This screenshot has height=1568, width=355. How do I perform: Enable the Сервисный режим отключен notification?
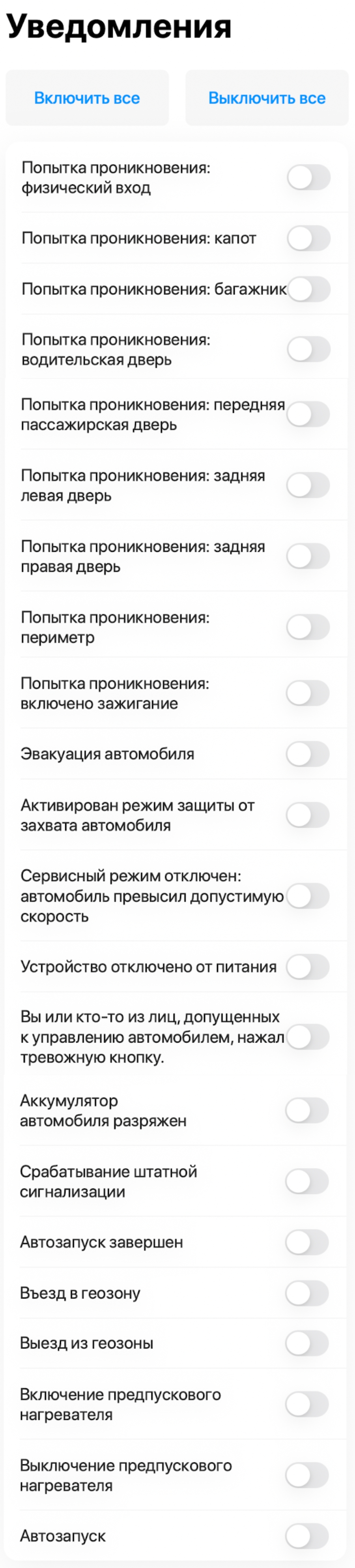click(308, 896)
